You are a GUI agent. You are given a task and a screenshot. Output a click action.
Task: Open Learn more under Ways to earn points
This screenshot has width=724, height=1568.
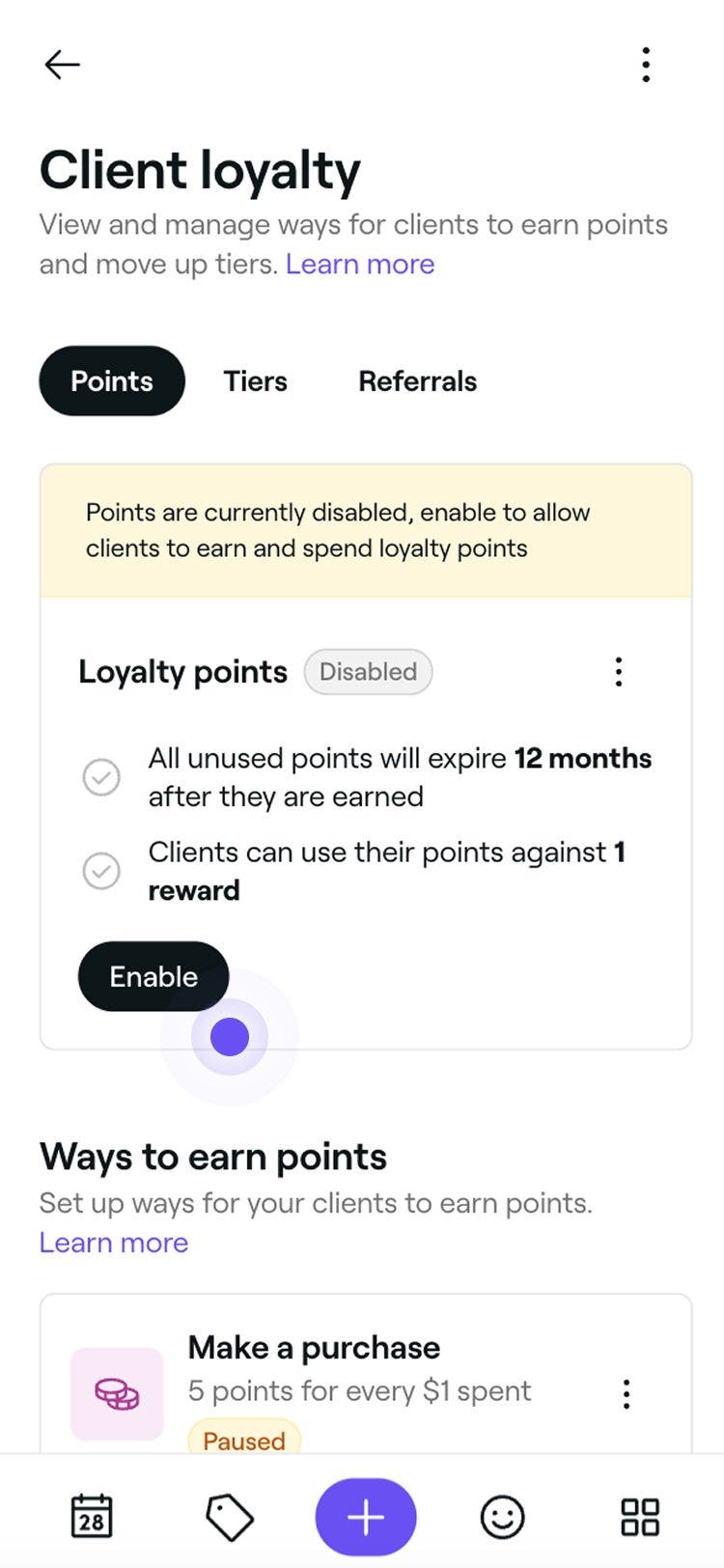(x=113, y=1243)
